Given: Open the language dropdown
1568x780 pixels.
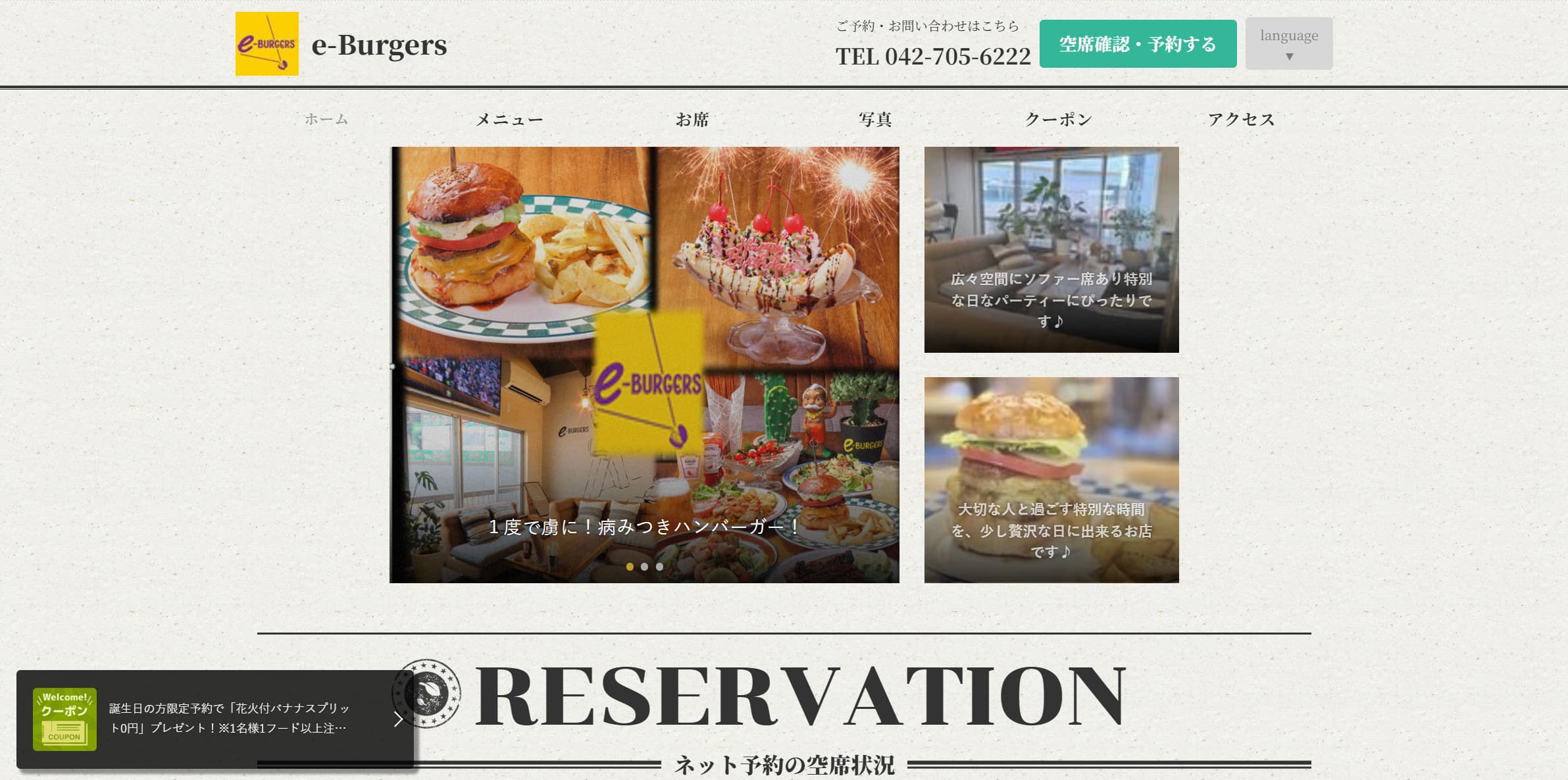Looking at the screenshot, I should 1288,43.
